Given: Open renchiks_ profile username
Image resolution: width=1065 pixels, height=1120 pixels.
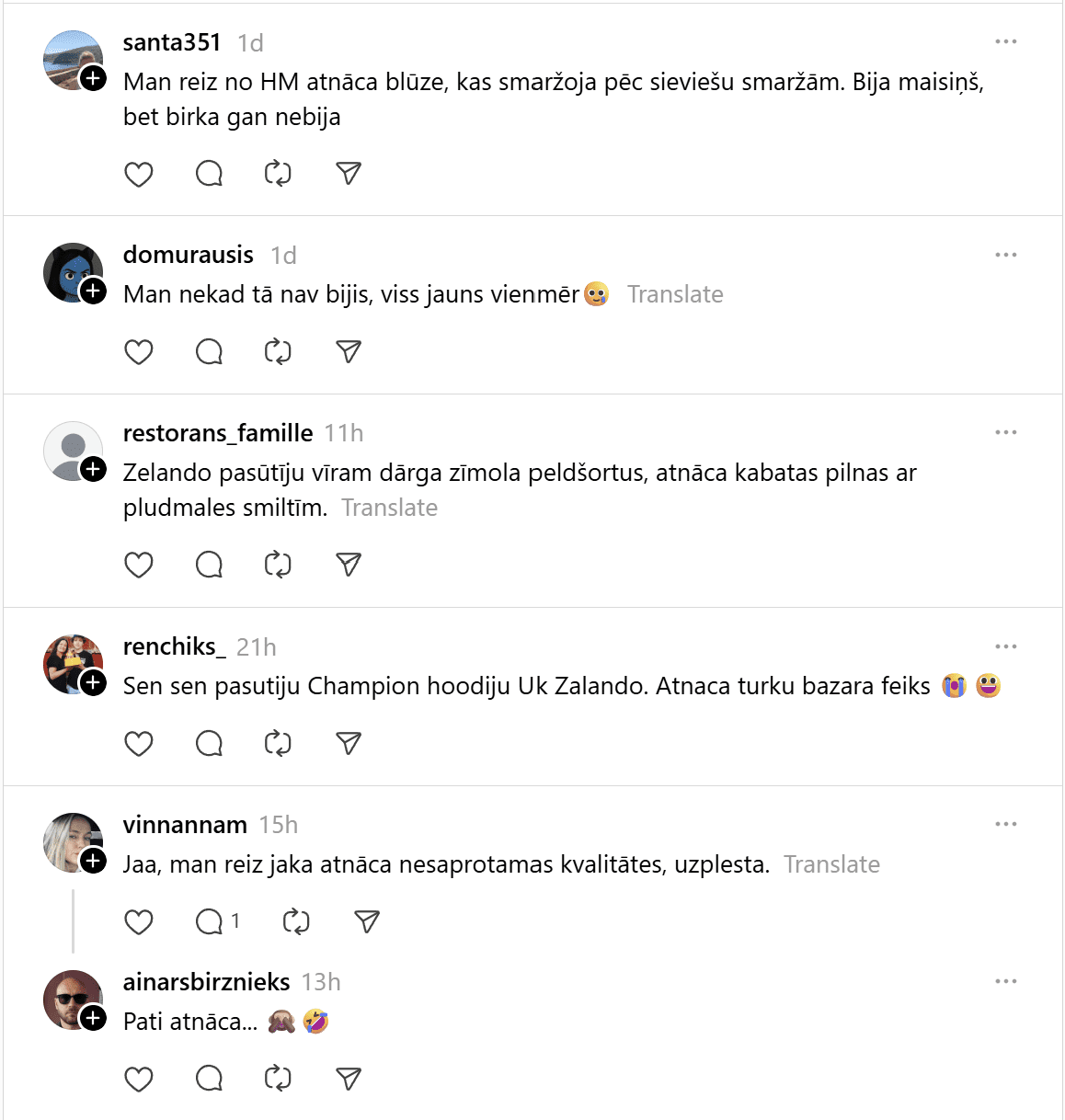Looking at the screenshot, I should pos(175,646).
